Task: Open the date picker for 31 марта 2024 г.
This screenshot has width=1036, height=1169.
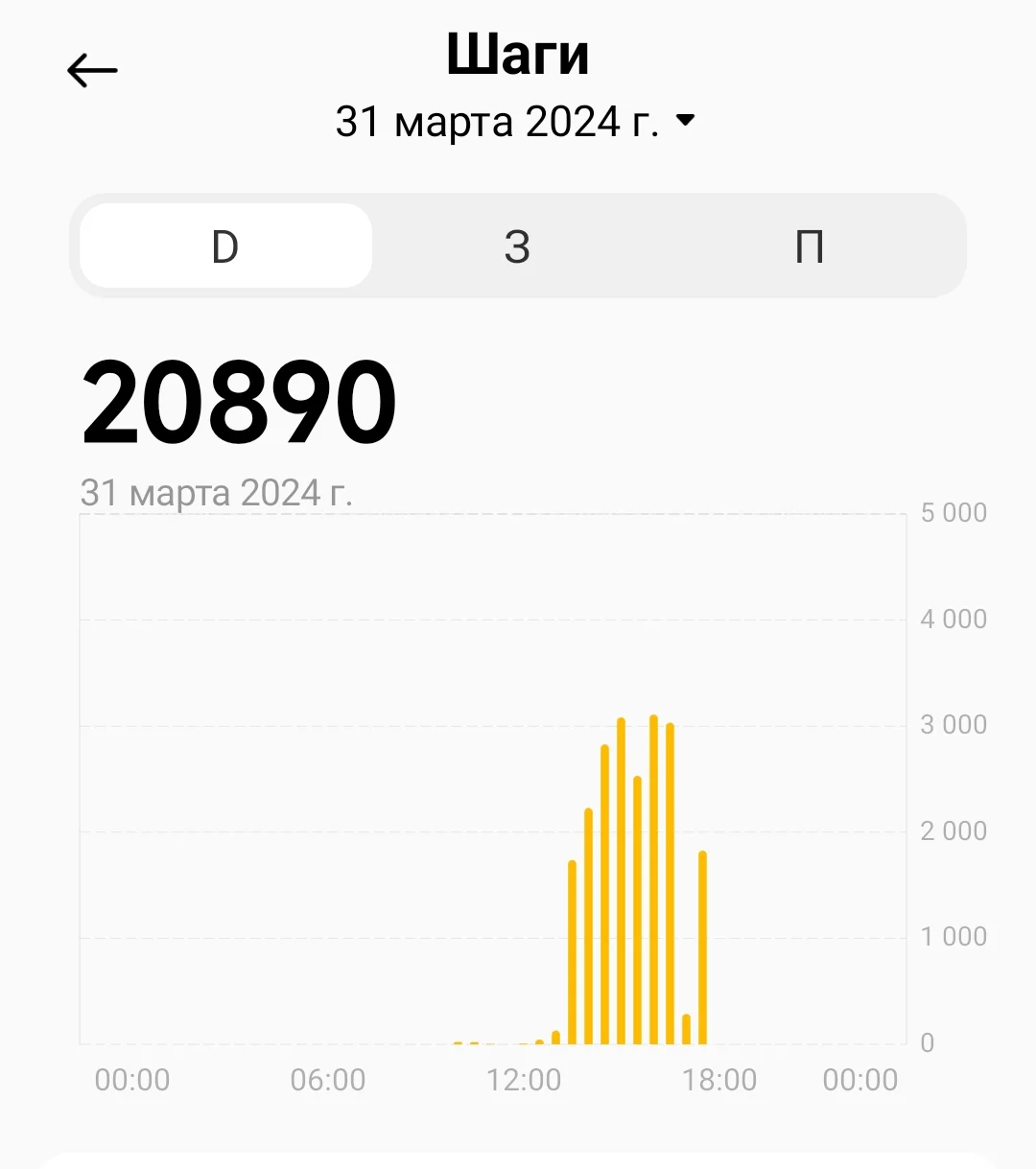Action: coord(514,122)
